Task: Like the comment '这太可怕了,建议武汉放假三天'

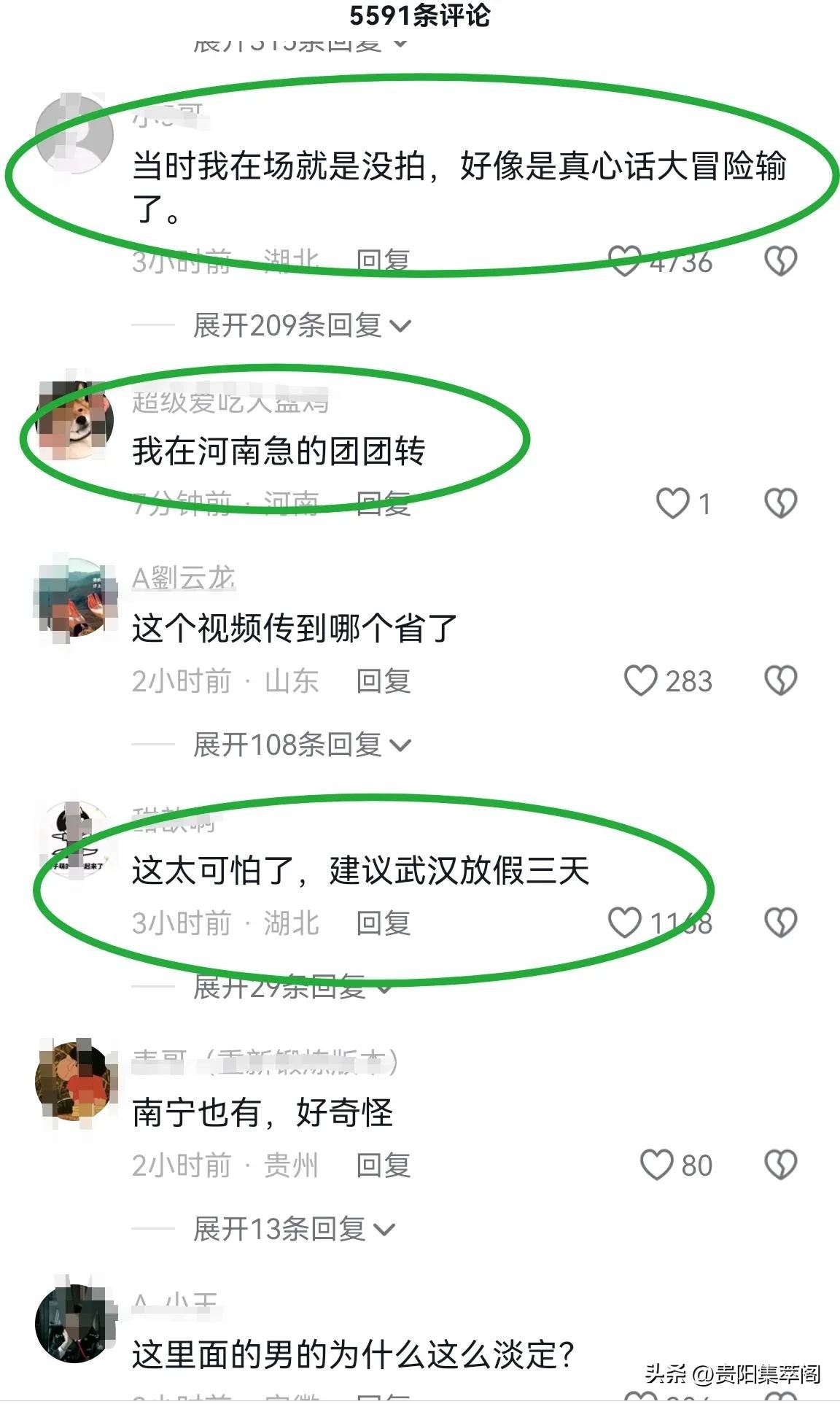Action: click(625, 923)
